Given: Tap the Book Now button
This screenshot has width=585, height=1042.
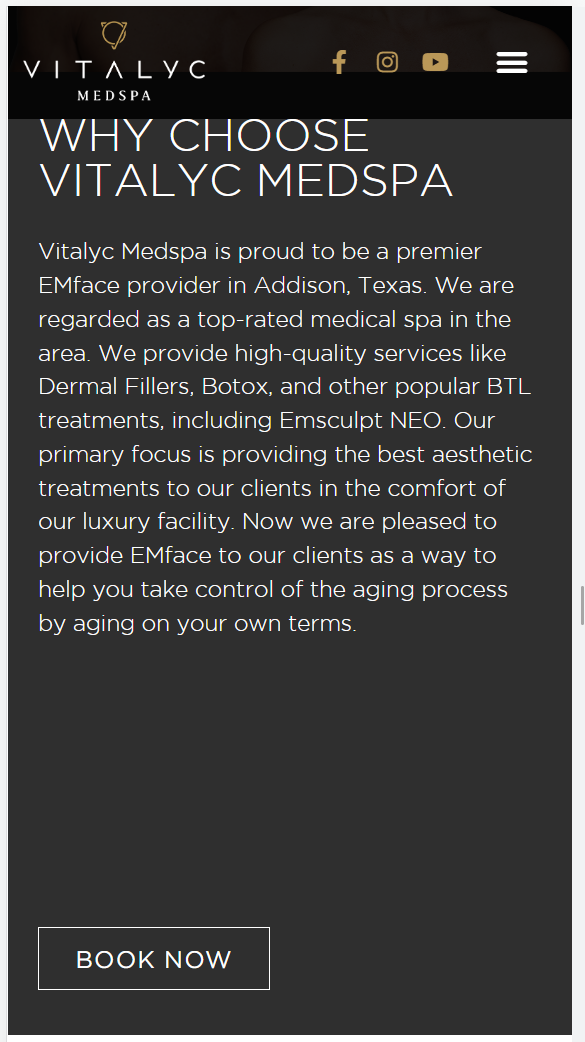Looking at the screenshot, I should pos(154,958).
